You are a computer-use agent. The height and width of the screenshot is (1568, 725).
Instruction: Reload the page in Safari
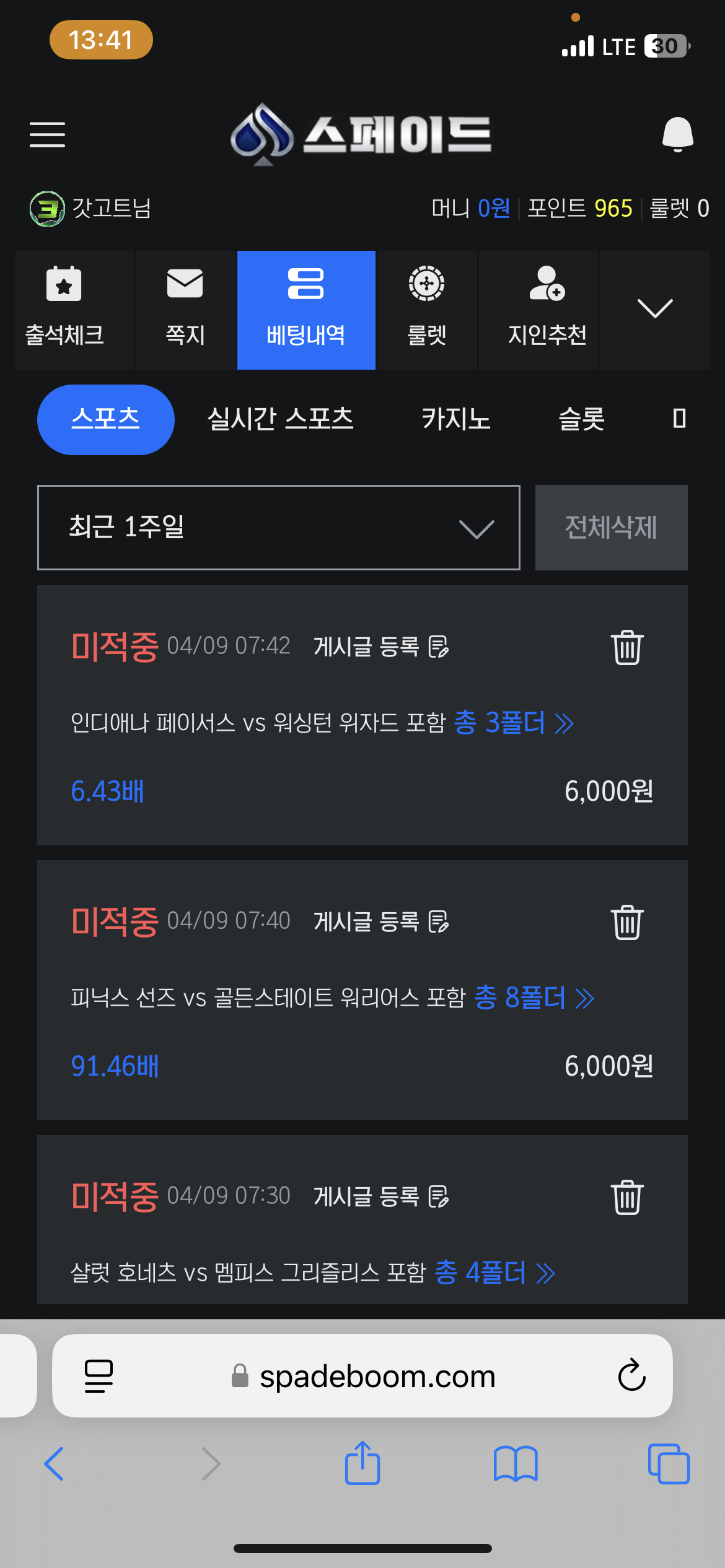631,1375
